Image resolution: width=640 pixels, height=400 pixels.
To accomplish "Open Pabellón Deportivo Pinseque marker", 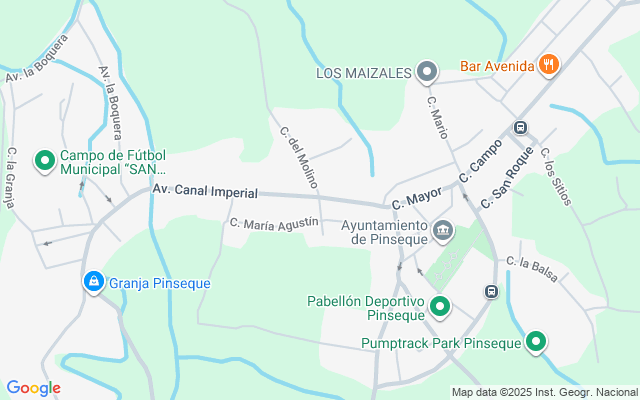I will [439, 306].
